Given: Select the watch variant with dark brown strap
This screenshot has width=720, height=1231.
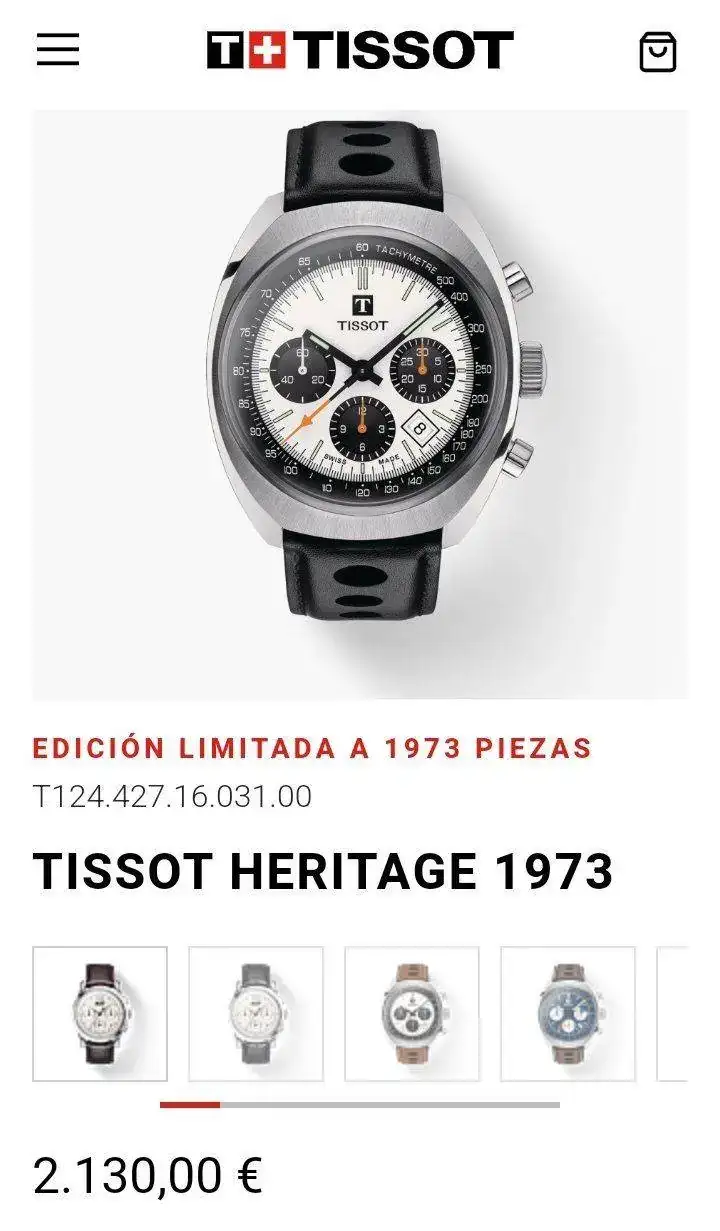Looking at the screenshot, I should [x=100, y=1013].
